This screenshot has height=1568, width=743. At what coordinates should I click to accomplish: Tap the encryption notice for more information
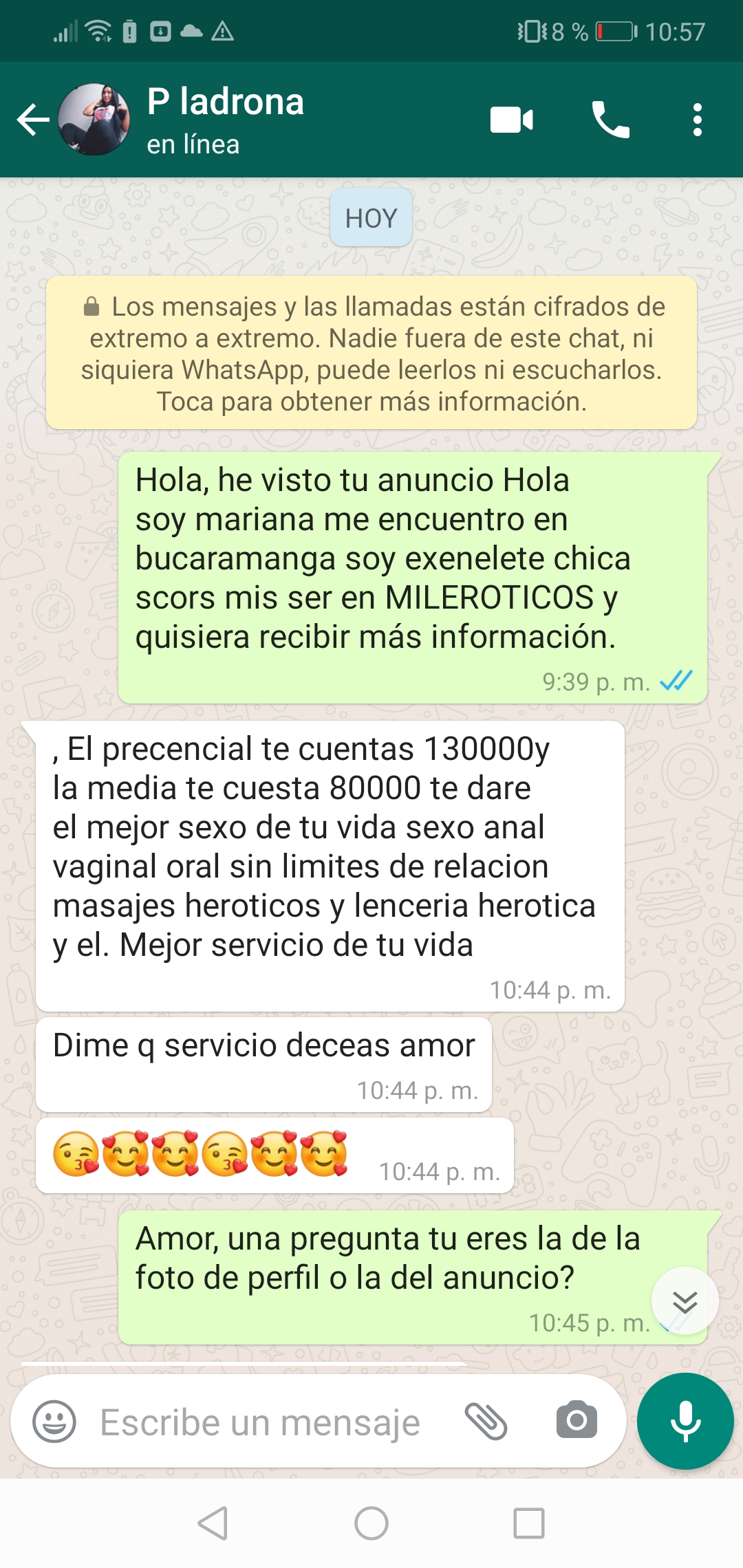(371, 353)
